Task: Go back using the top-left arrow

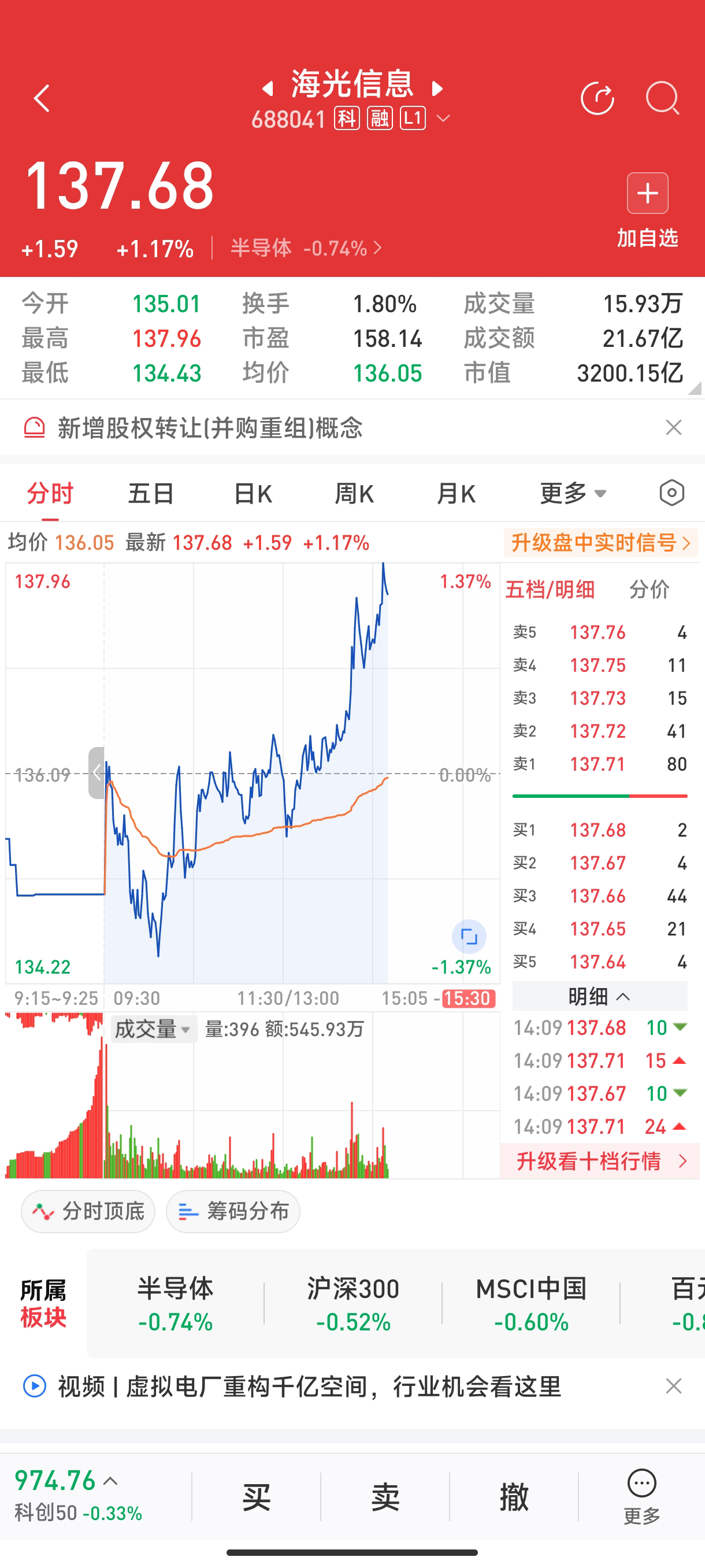Action: (42, 99)
